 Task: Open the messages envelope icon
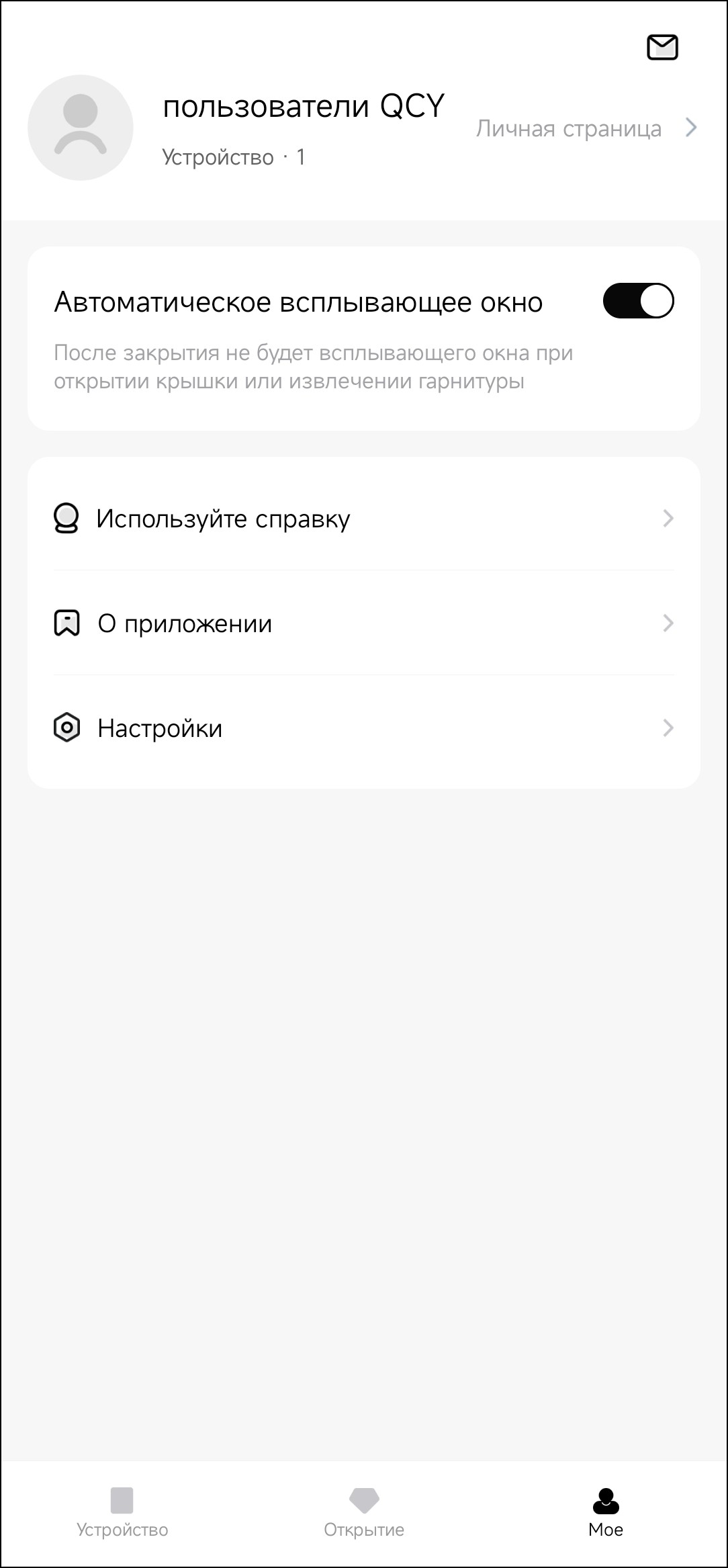(662, 47)
